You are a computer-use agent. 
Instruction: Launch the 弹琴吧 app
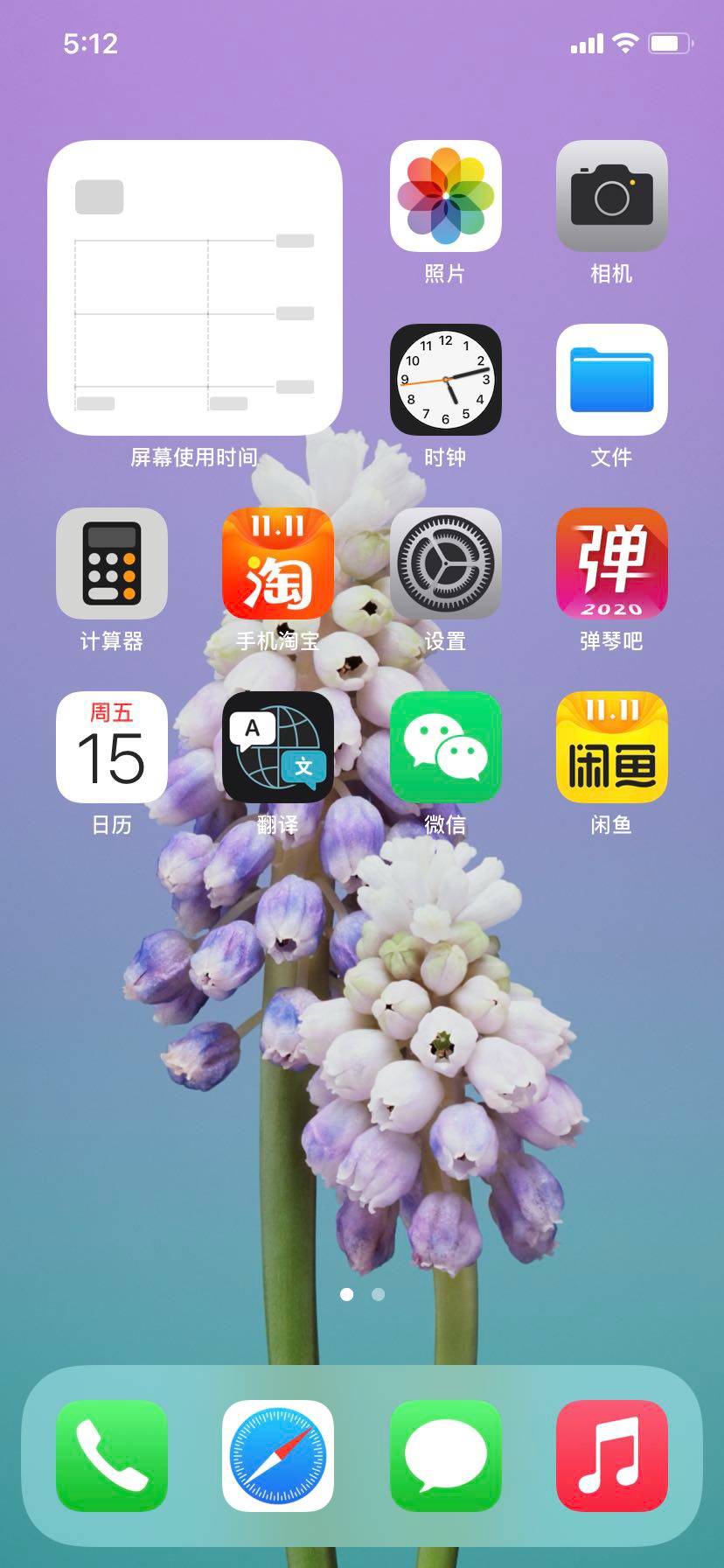click(x=611, y=563)
